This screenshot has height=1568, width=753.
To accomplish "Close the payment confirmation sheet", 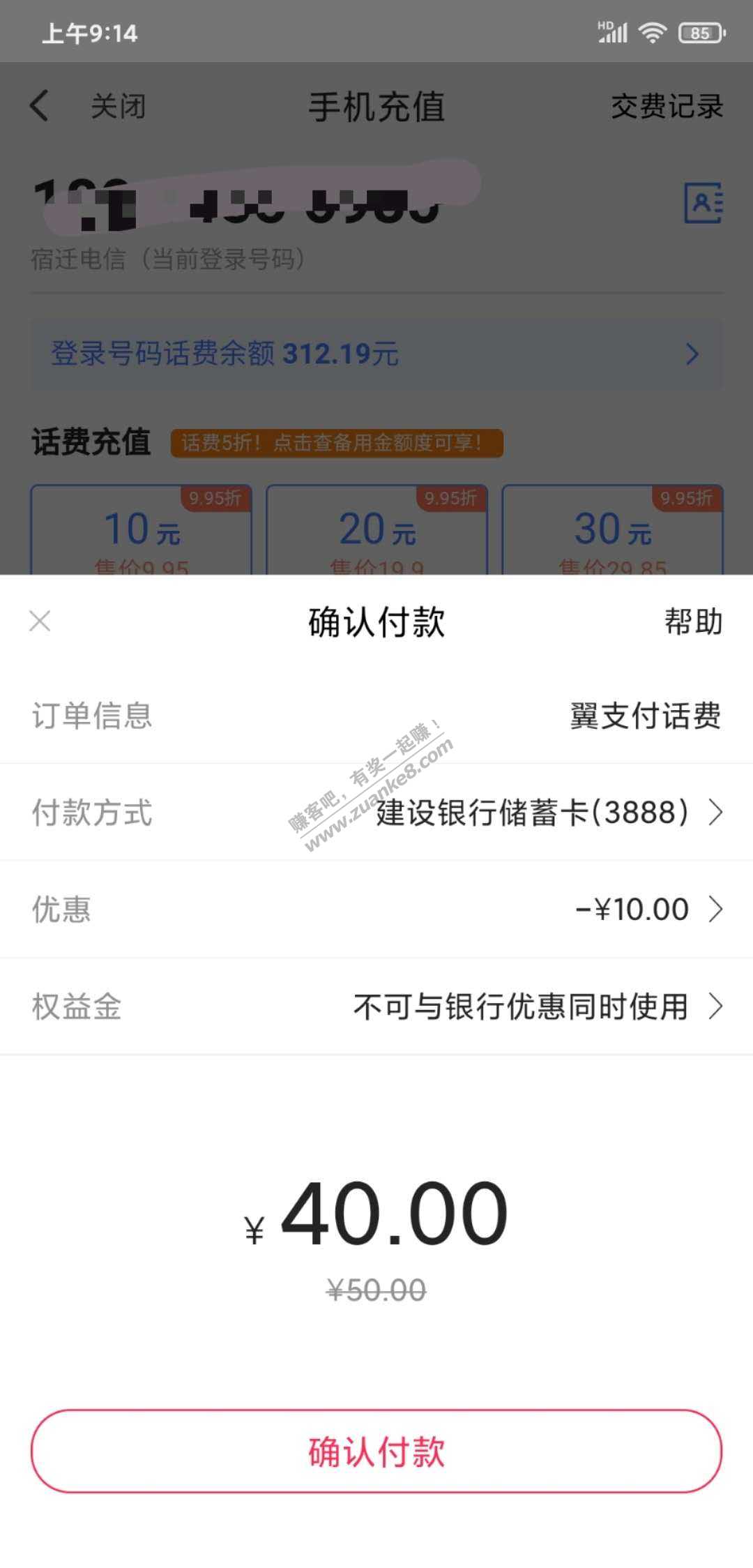I will point(40,621).
